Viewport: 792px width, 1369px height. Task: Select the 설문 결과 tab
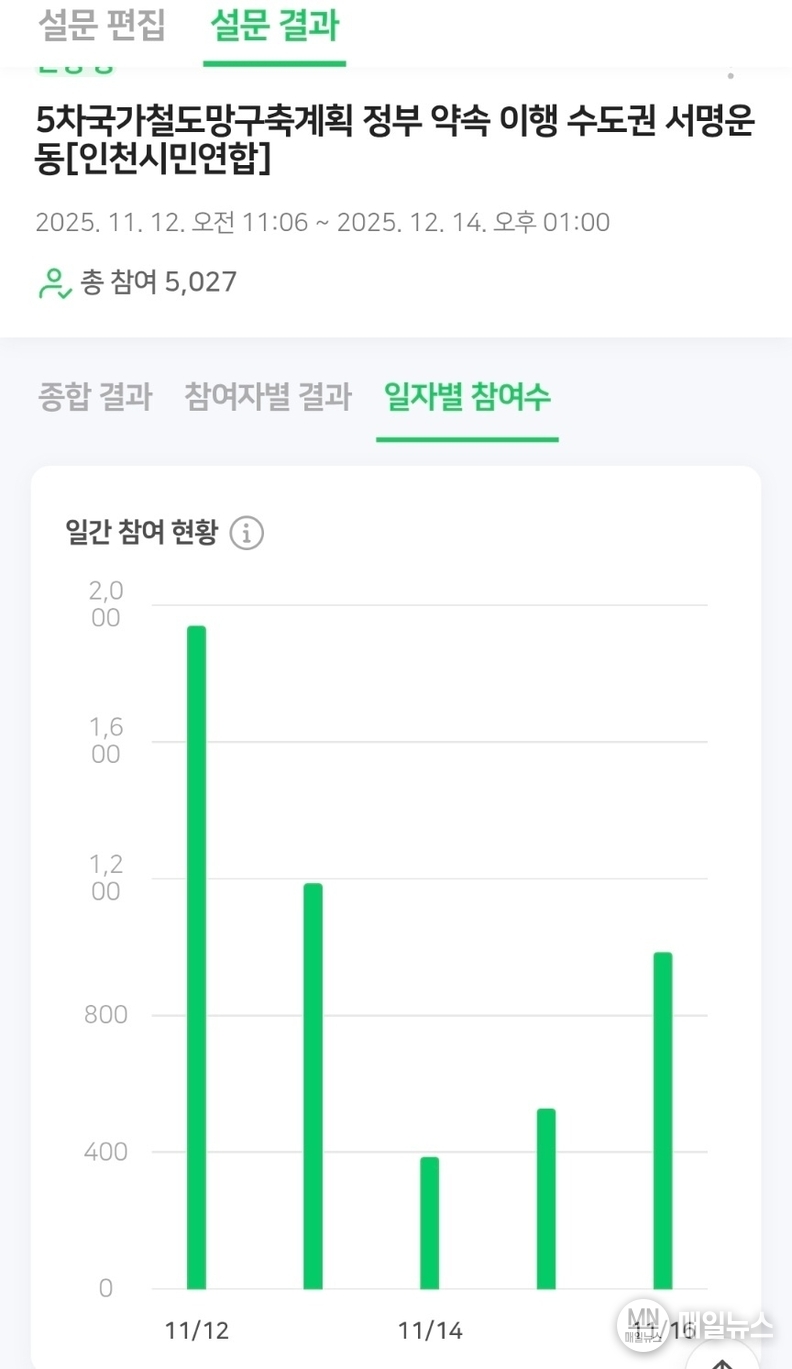click(x=274, y=26)
